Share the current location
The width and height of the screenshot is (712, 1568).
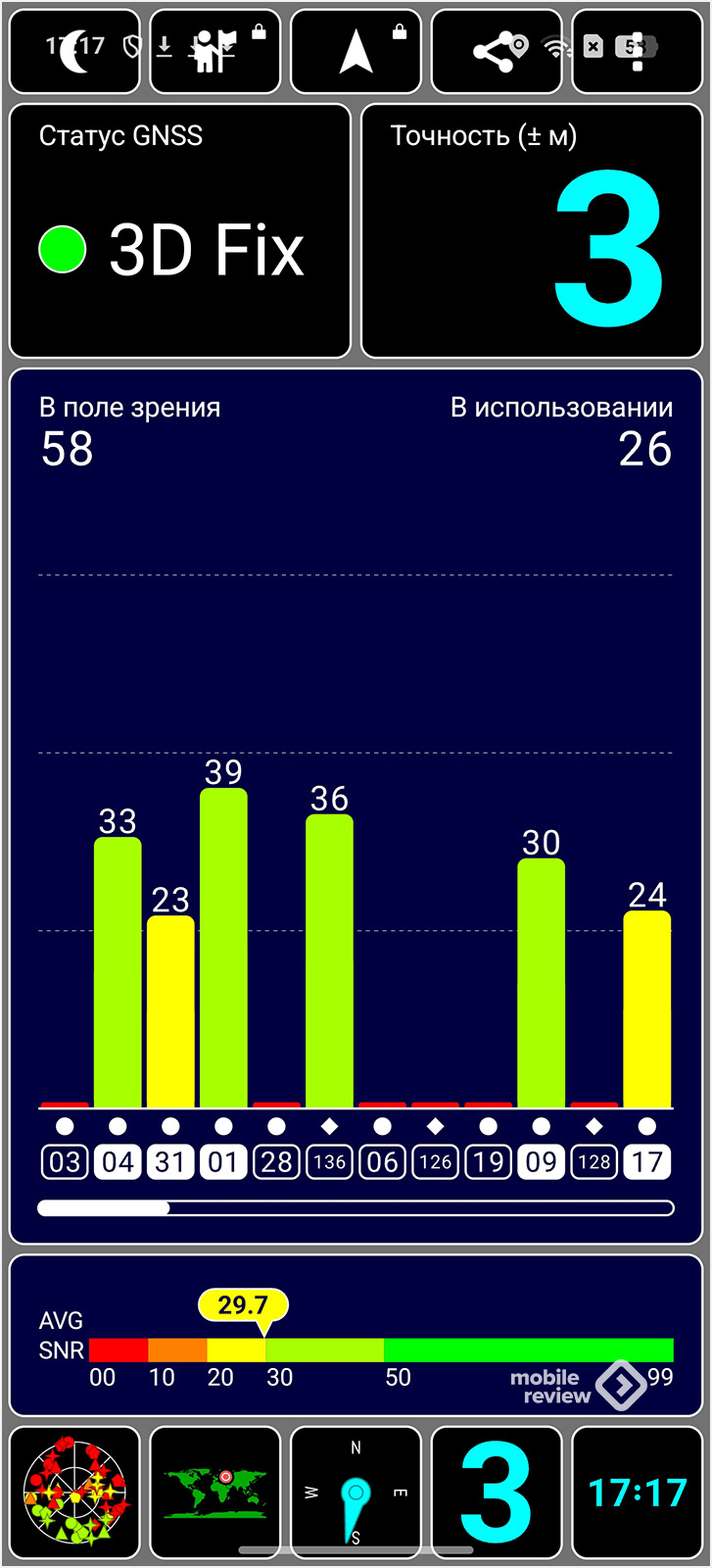(498, 52)
